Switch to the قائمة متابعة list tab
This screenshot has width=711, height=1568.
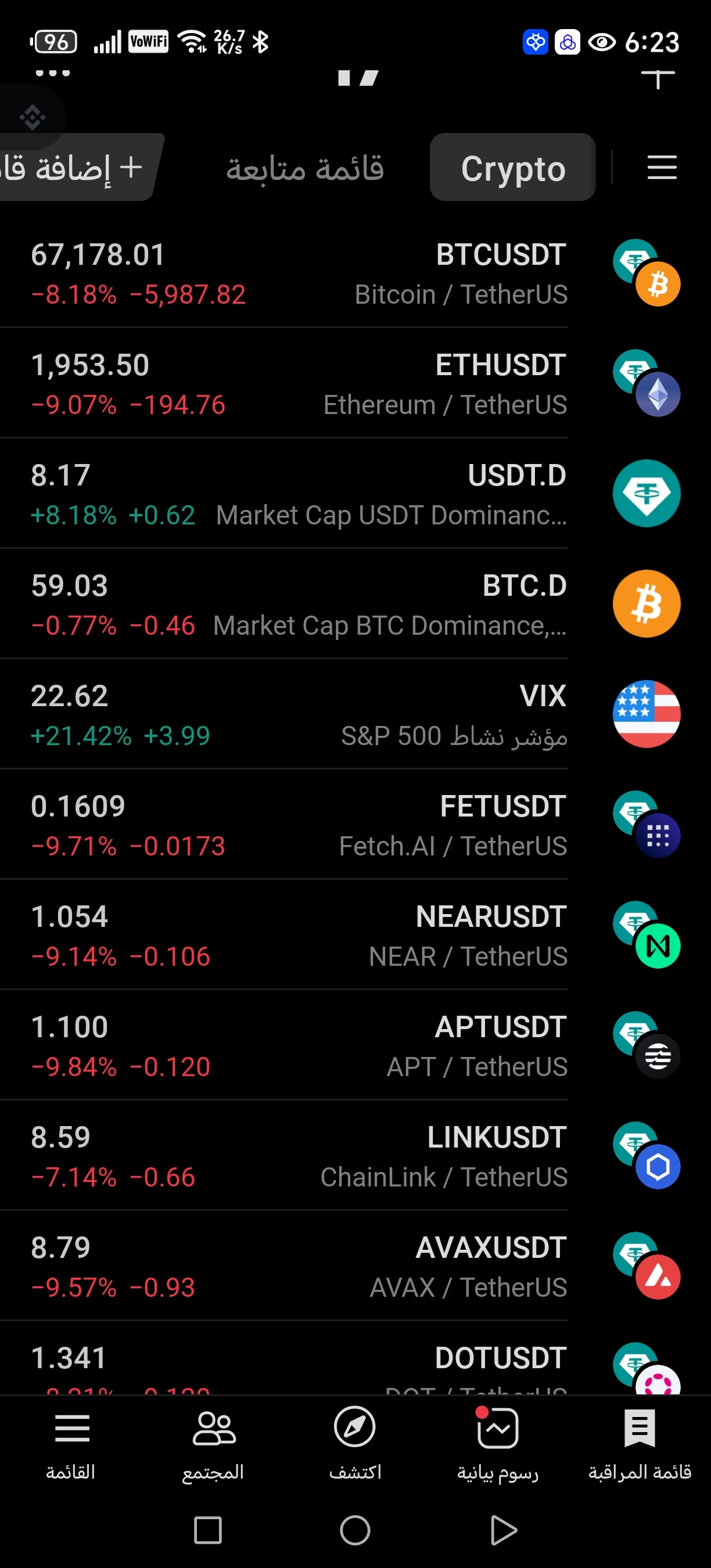(x=305, y=168)
